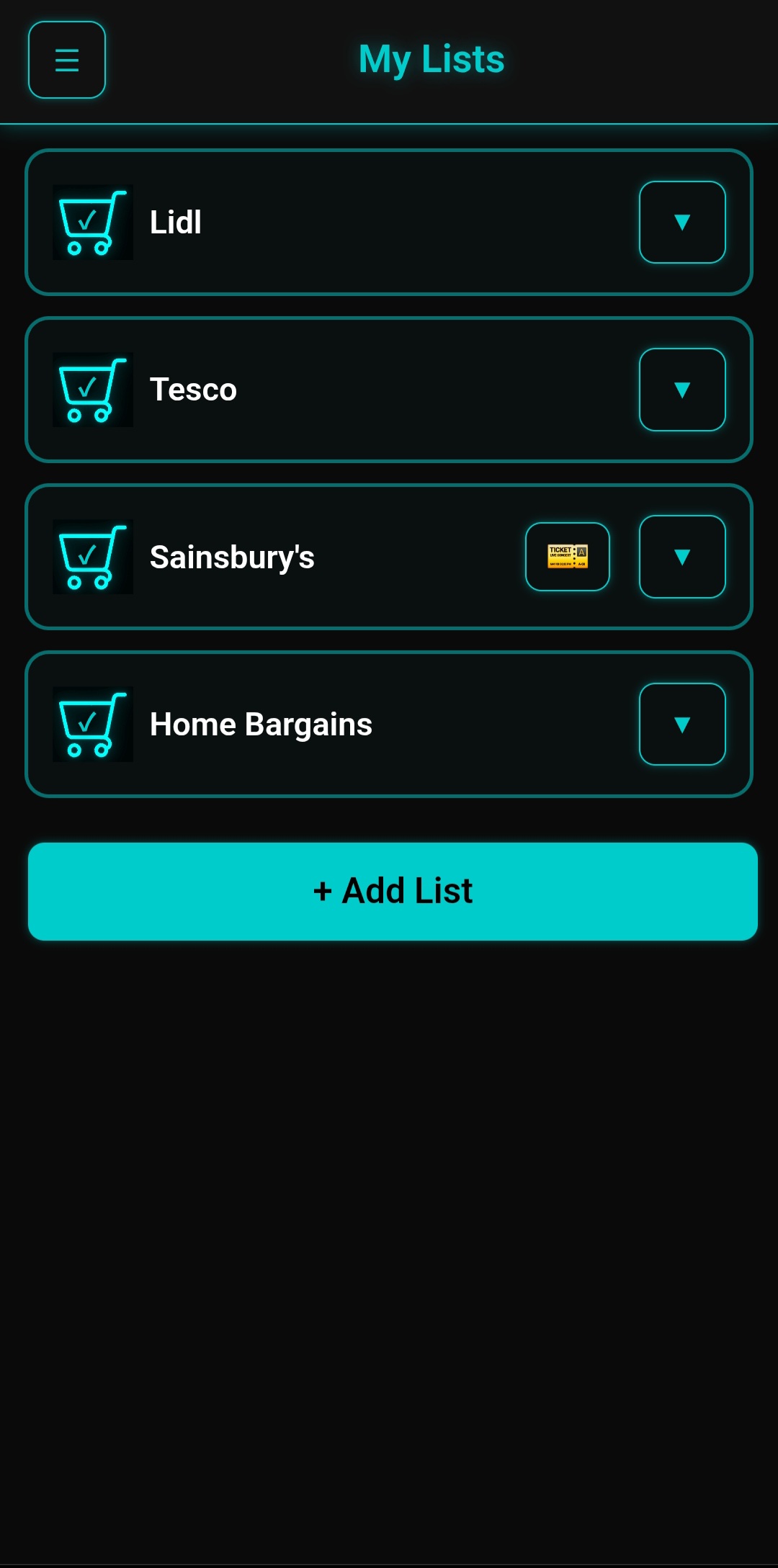Open the hamburger navigation menu
This screenshot has width=778, height=1568.
[66, 60]
